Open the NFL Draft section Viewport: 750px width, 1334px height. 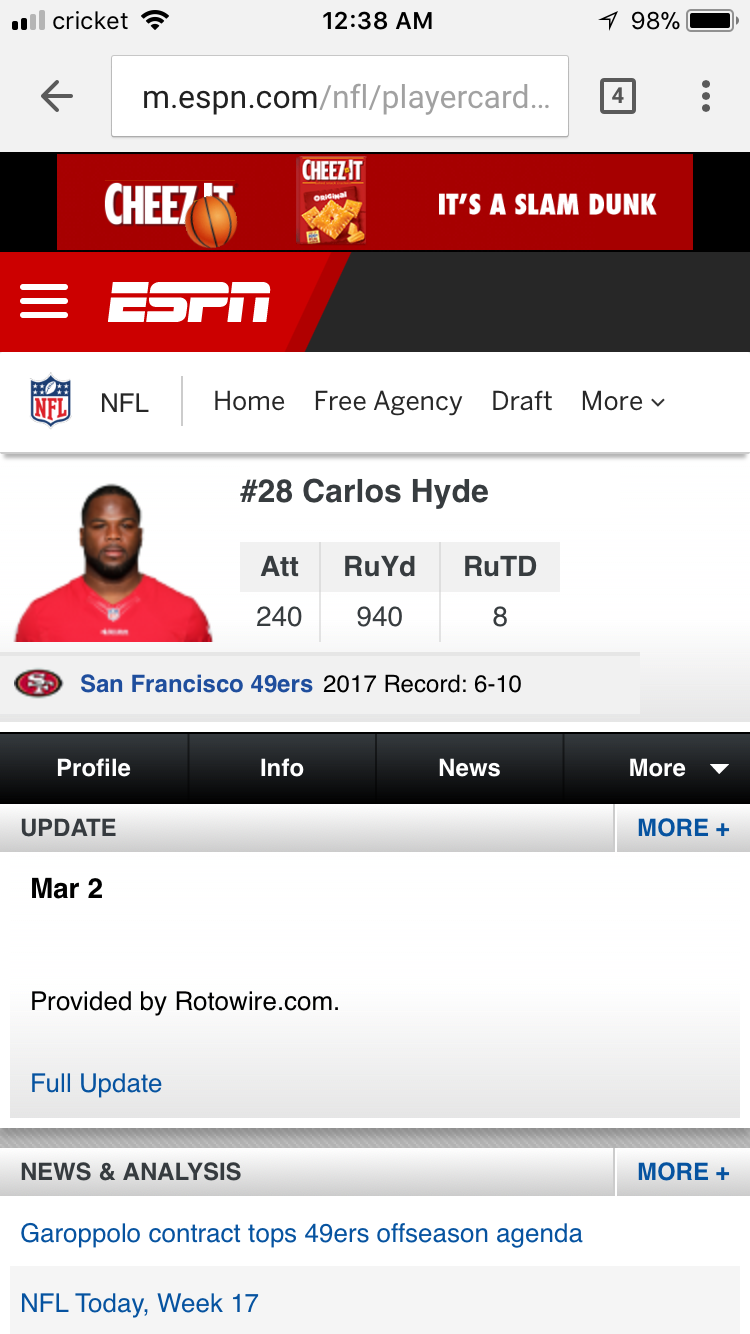tap(522, 401)
